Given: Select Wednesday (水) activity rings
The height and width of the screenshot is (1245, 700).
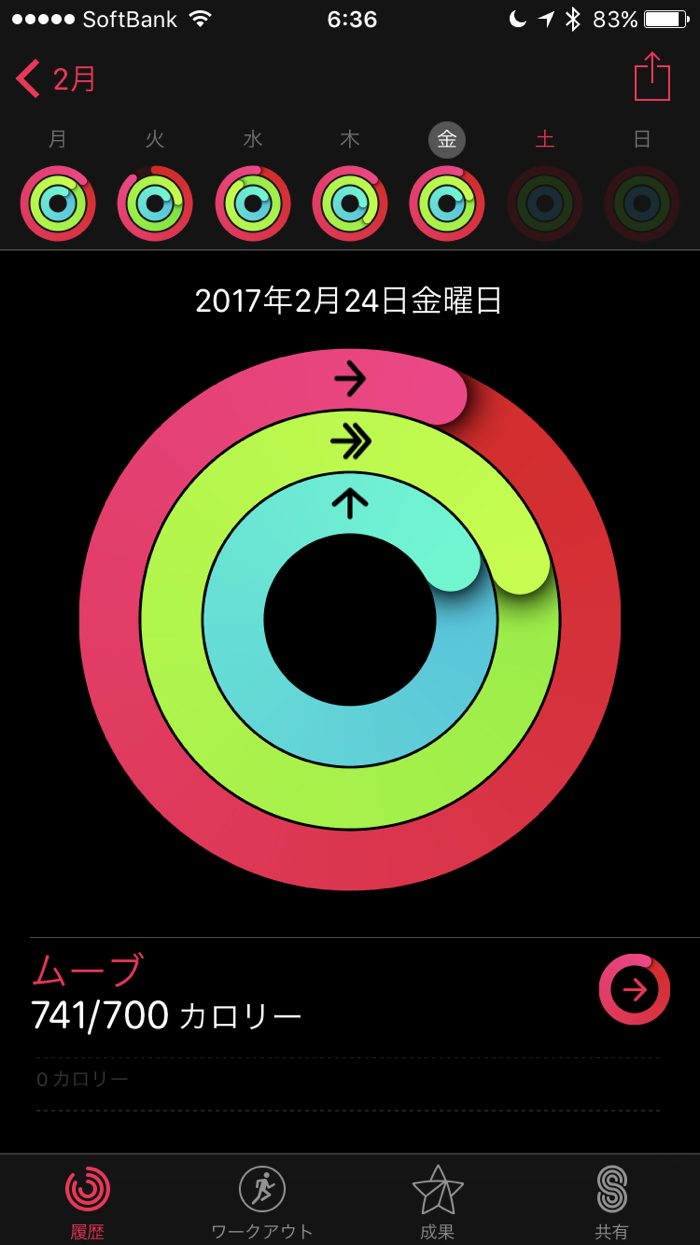Looking at the screenshot, I should tap(252, 203).
